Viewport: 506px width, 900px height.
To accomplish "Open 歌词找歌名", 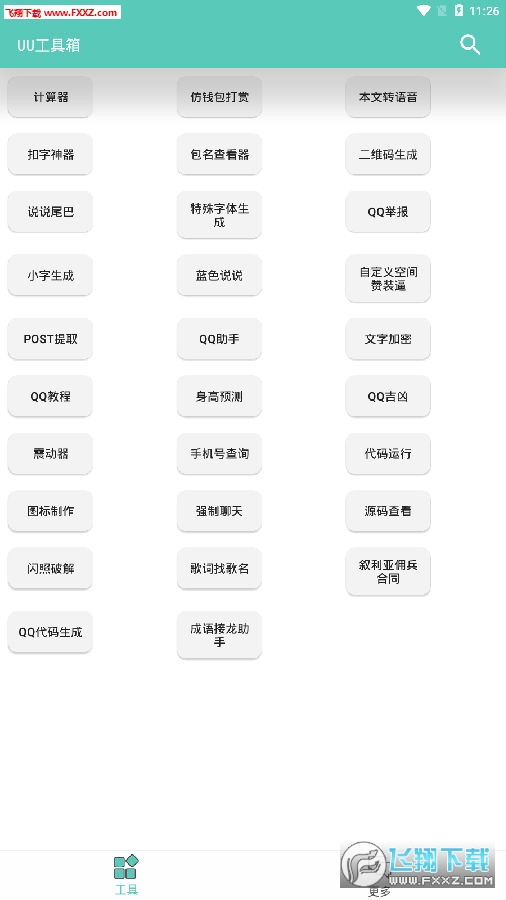I will (x=219, y=568).
